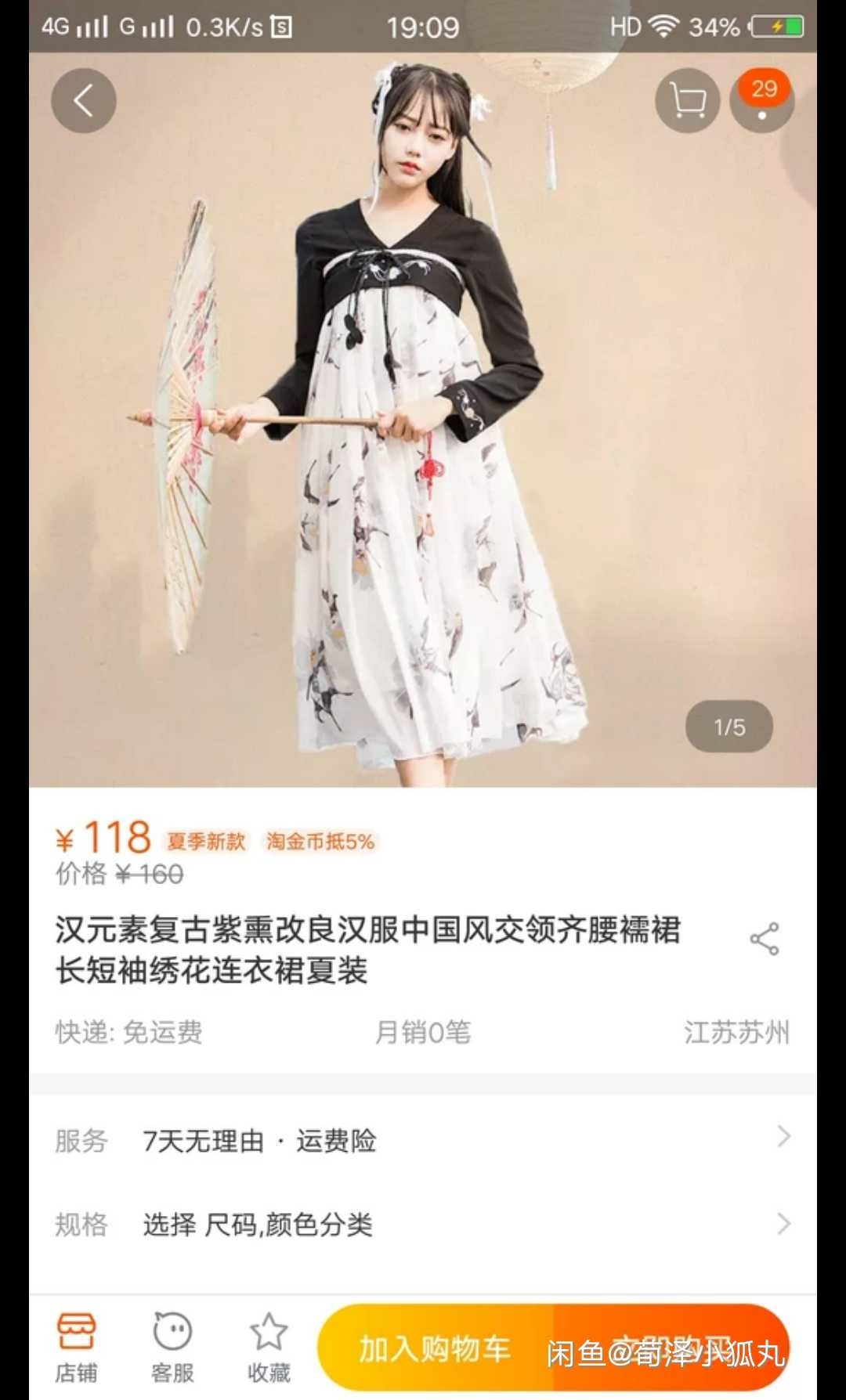846x1400 pixels.
Task: View the product photo full screen
Action: [423, 420]
